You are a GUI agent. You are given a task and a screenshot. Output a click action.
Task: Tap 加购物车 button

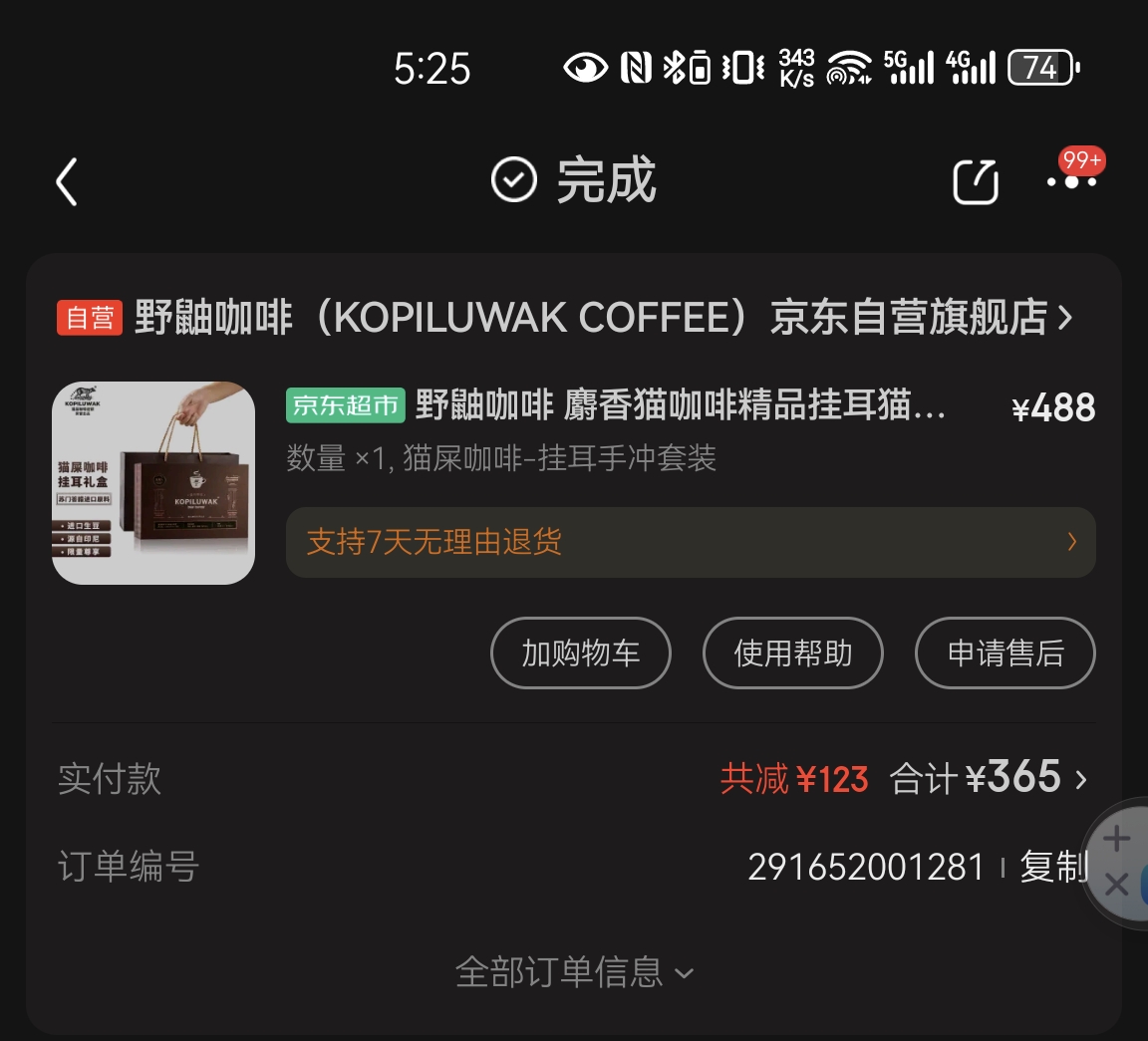581,653
